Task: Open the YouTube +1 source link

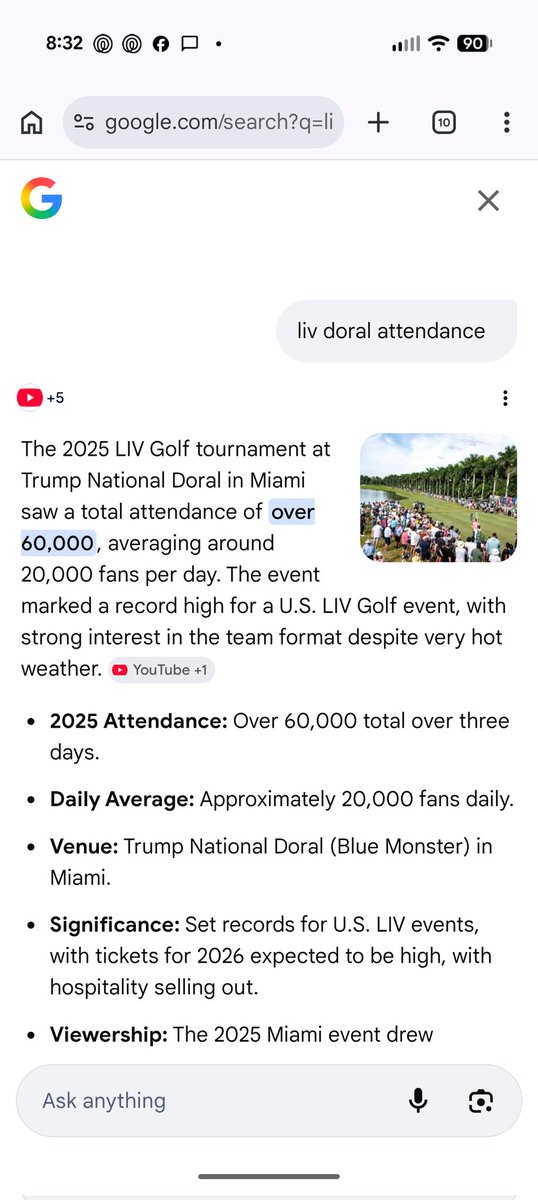Action: [x=161, y=670]
